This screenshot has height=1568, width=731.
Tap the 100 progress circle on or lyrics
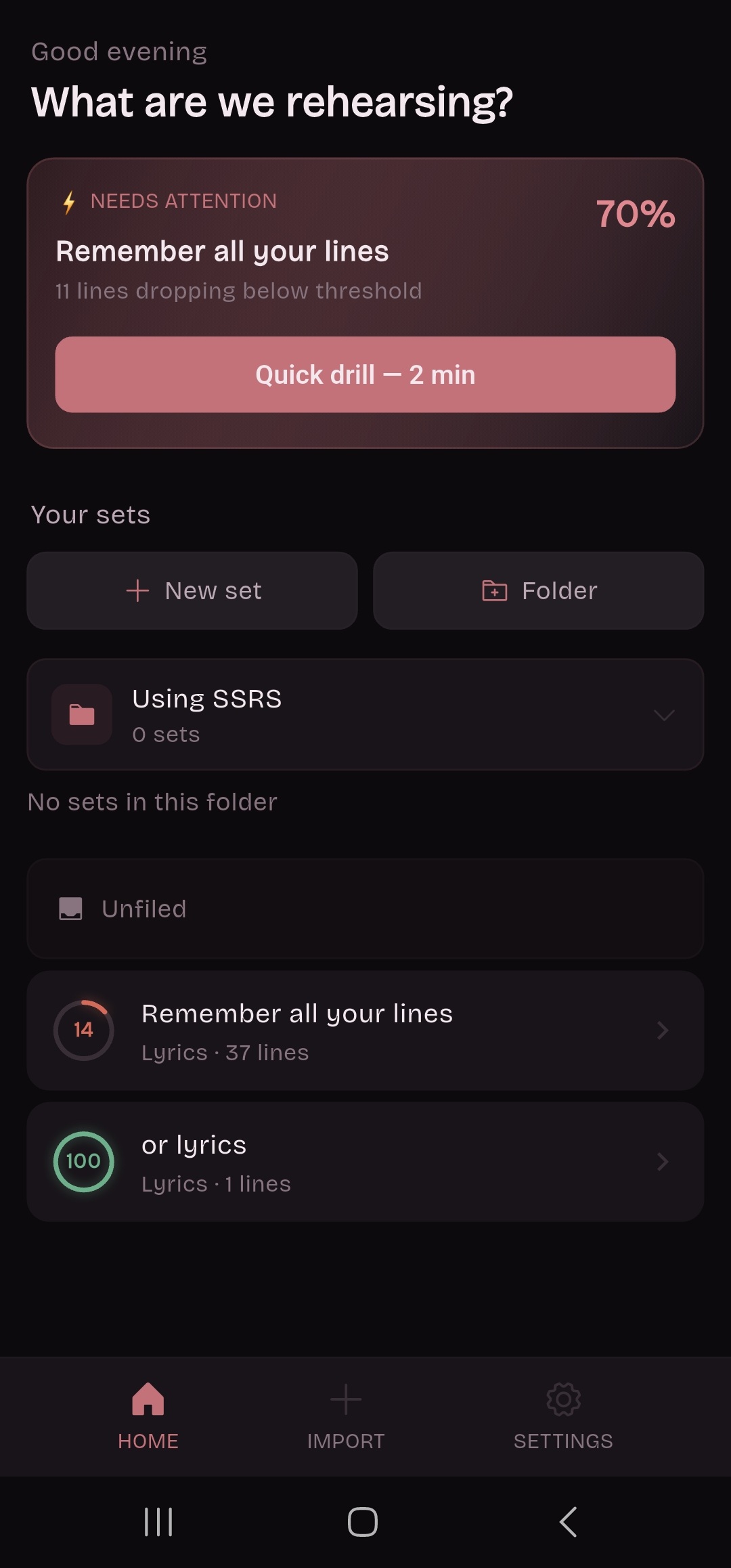coord(84,1161)
